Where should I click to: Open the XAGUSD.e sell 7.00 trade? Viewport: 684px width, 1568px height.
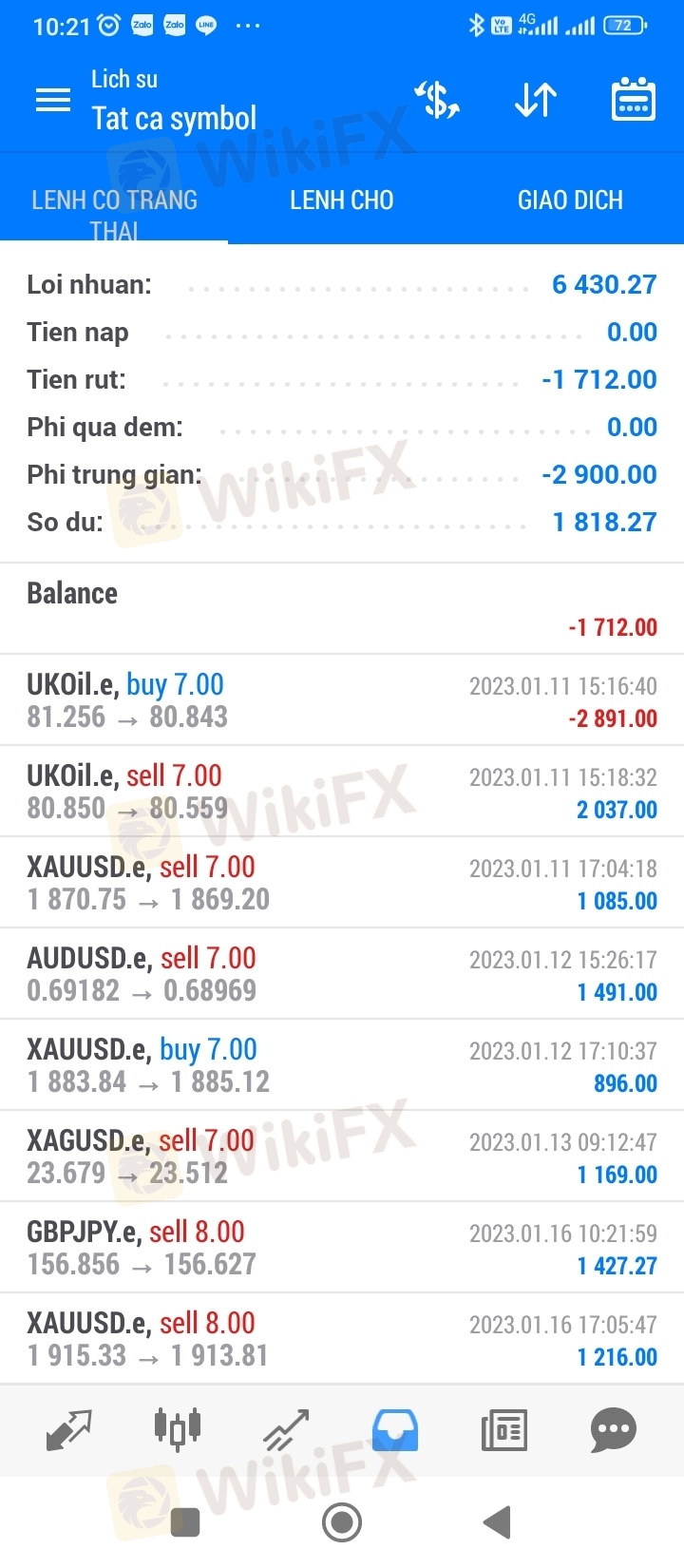click(x=342, y=1157)
